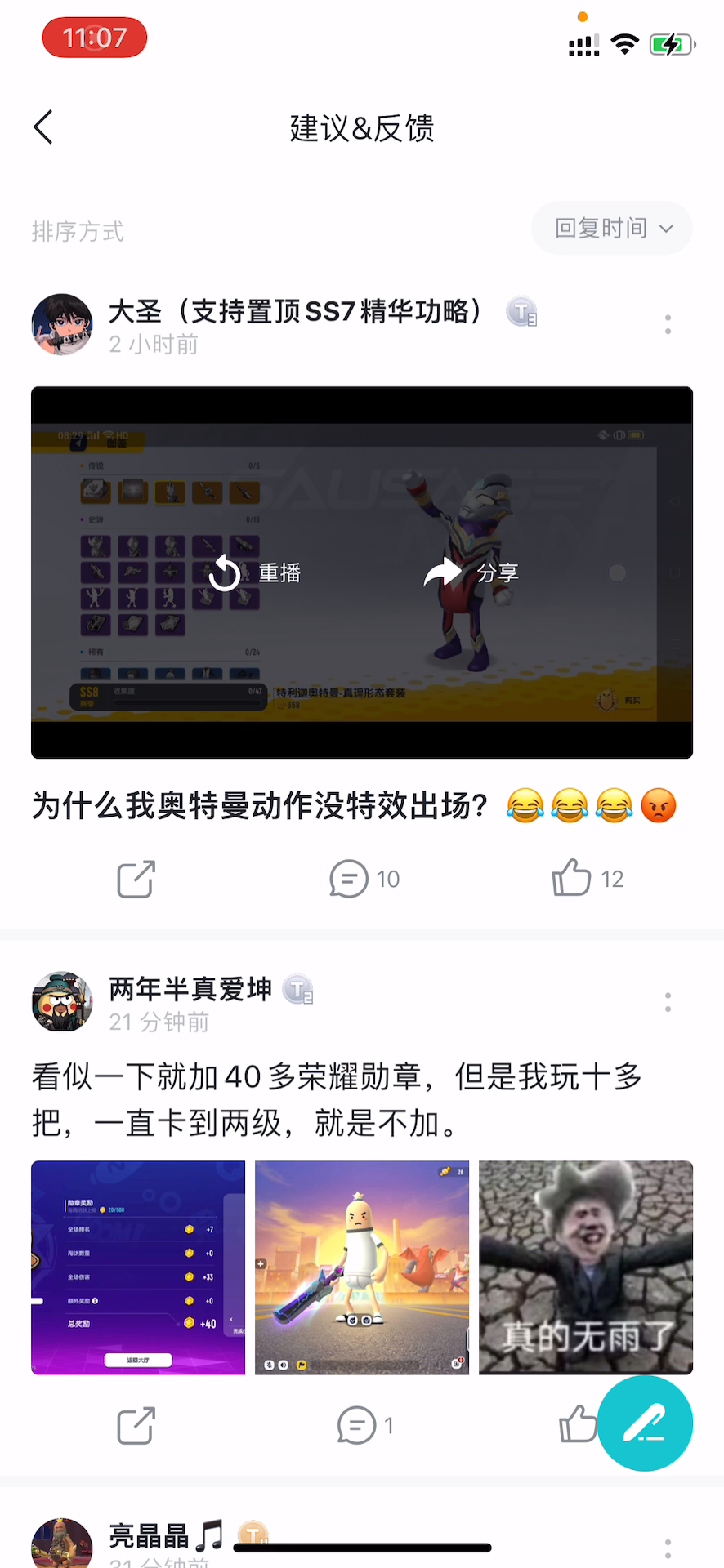
Task: Open more options on 两年半真爱坤's post
Action: click(668, 1003)
